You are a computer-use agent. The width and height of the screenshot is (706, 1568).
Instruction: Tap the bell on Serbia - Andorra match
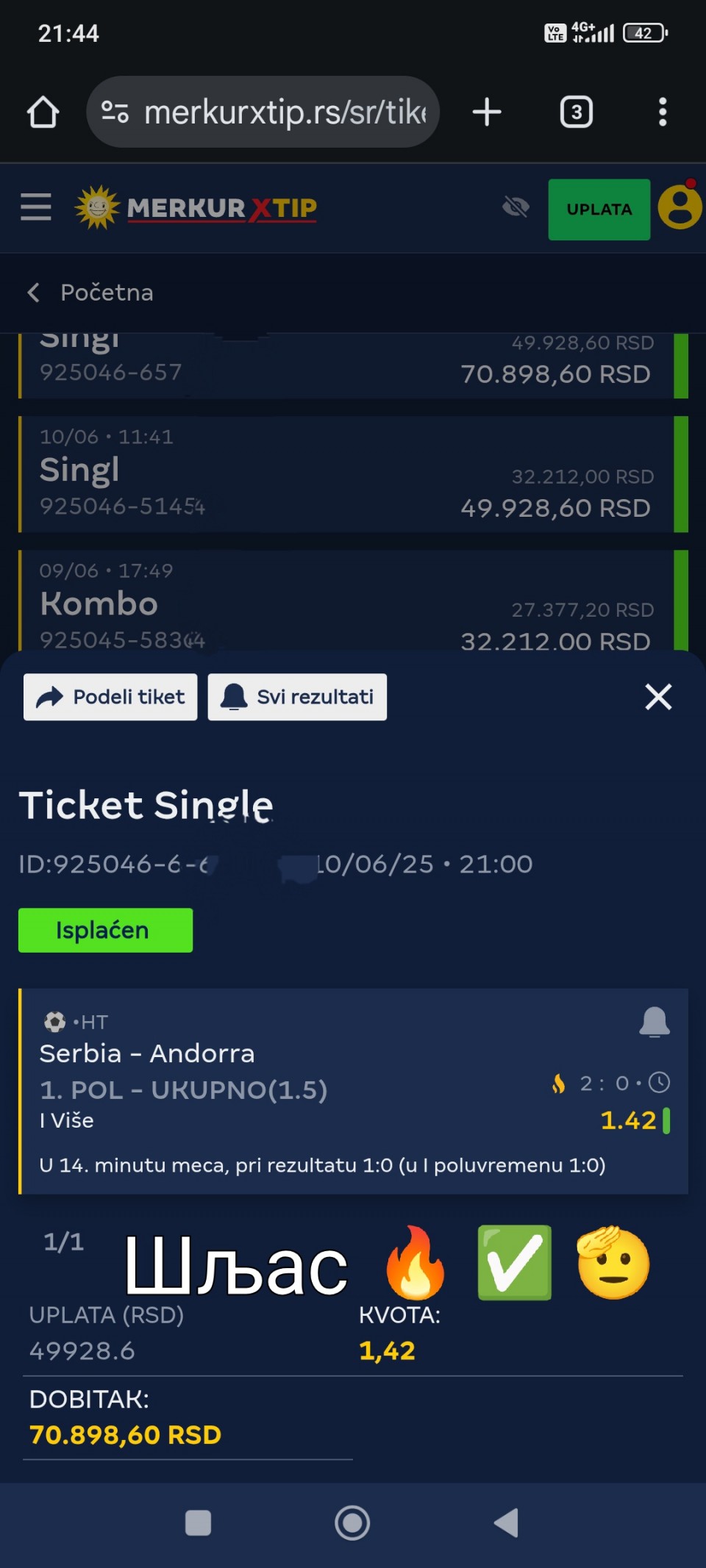(x=654, y=1022)
